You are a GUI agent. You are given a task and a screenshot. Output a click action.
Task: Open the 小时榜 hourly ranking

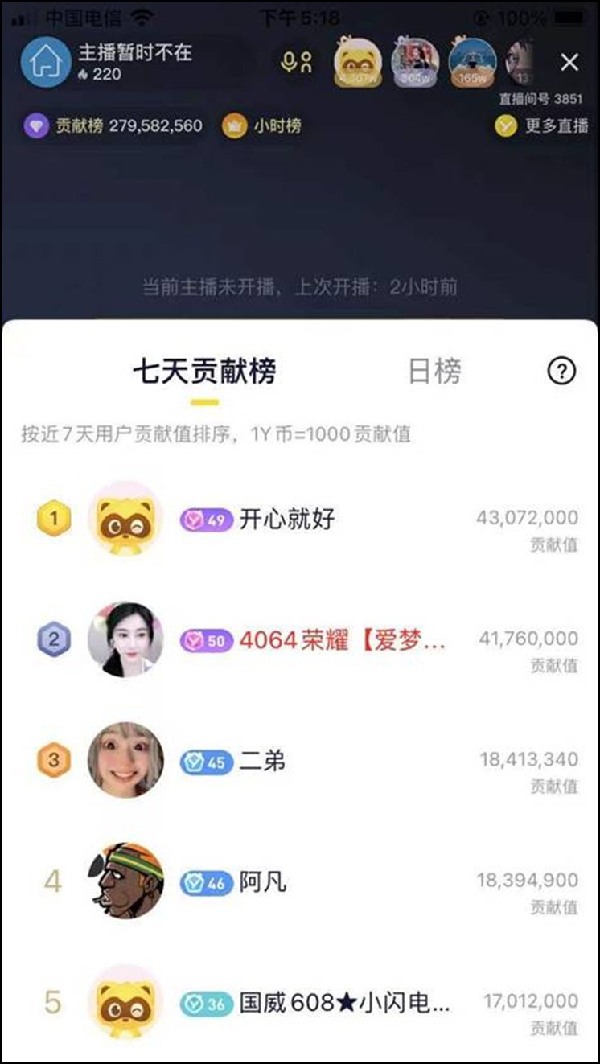click(263, 126)
